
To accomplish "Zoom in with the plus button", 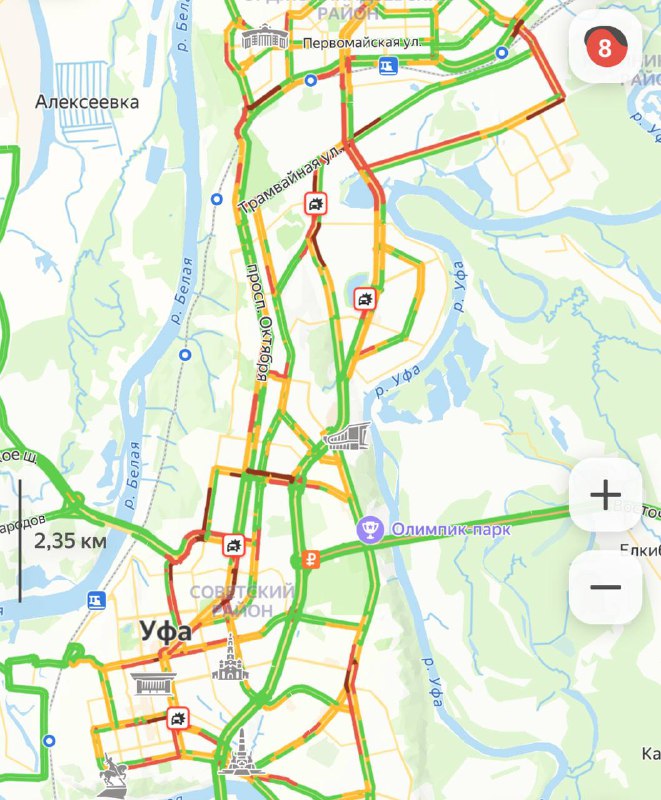I will pyautogui.click(x=605, y=494).
